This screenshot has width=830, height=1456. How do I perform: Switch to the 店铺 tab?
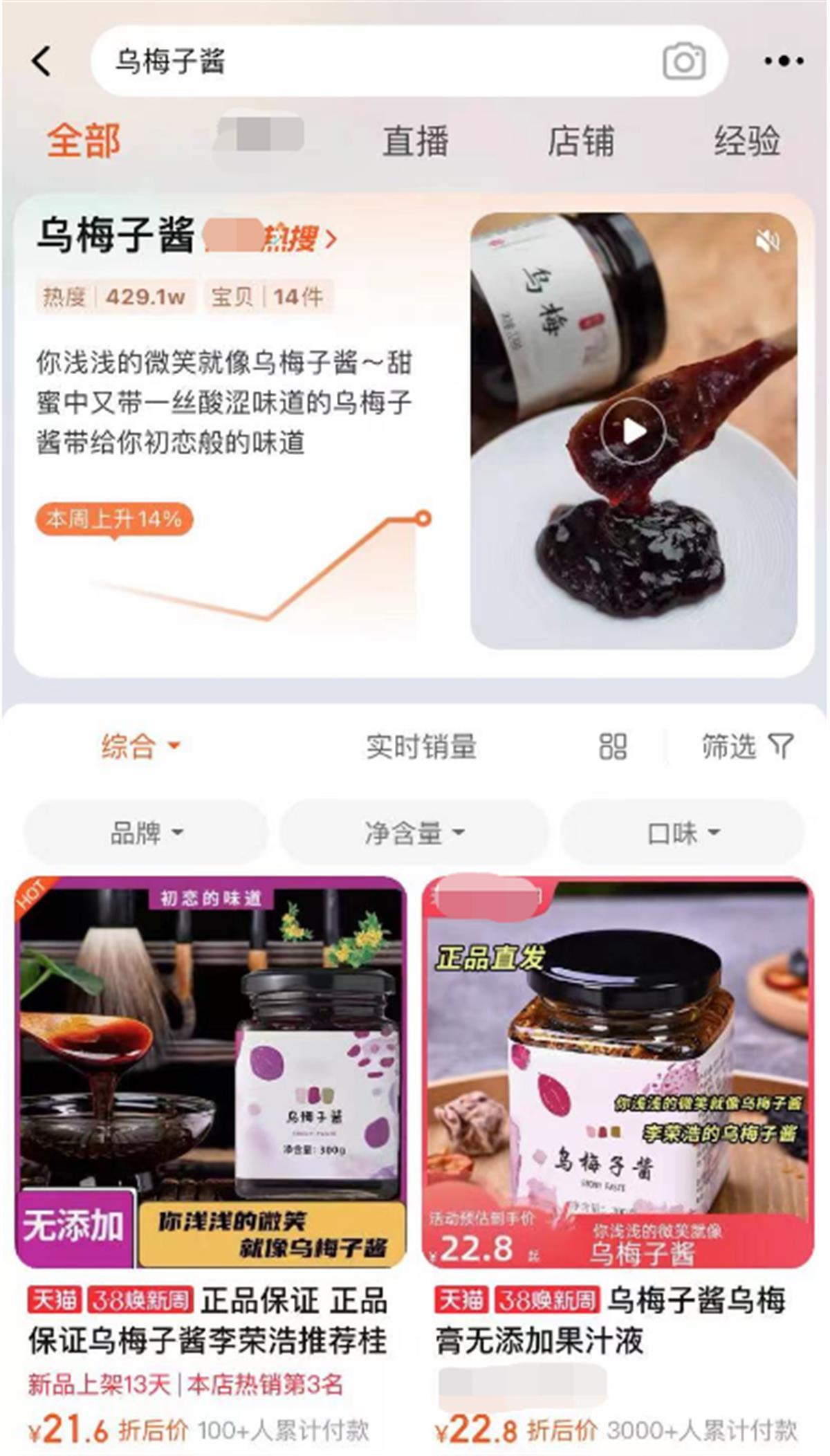(x=580, y=141)
